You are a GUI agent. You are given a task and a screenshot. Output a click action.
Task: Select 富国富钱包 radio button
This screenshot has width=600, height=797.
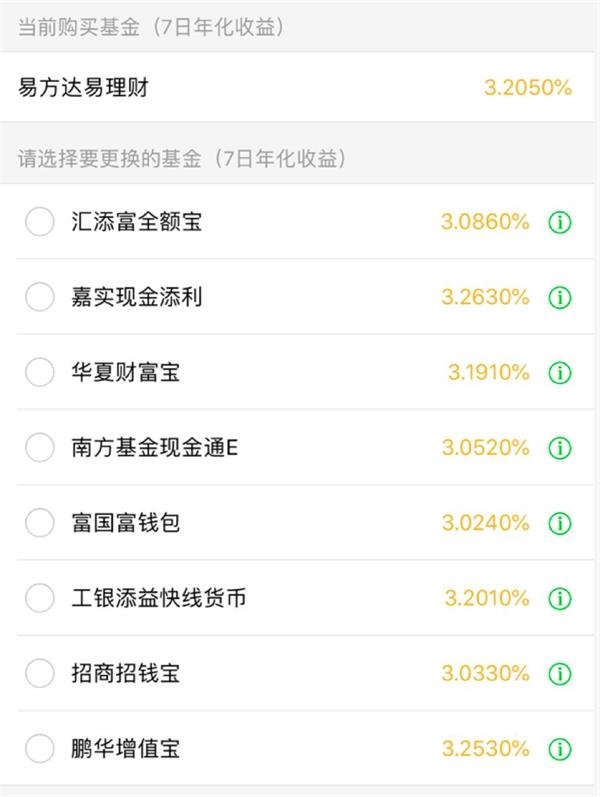(x=40, y=522)
